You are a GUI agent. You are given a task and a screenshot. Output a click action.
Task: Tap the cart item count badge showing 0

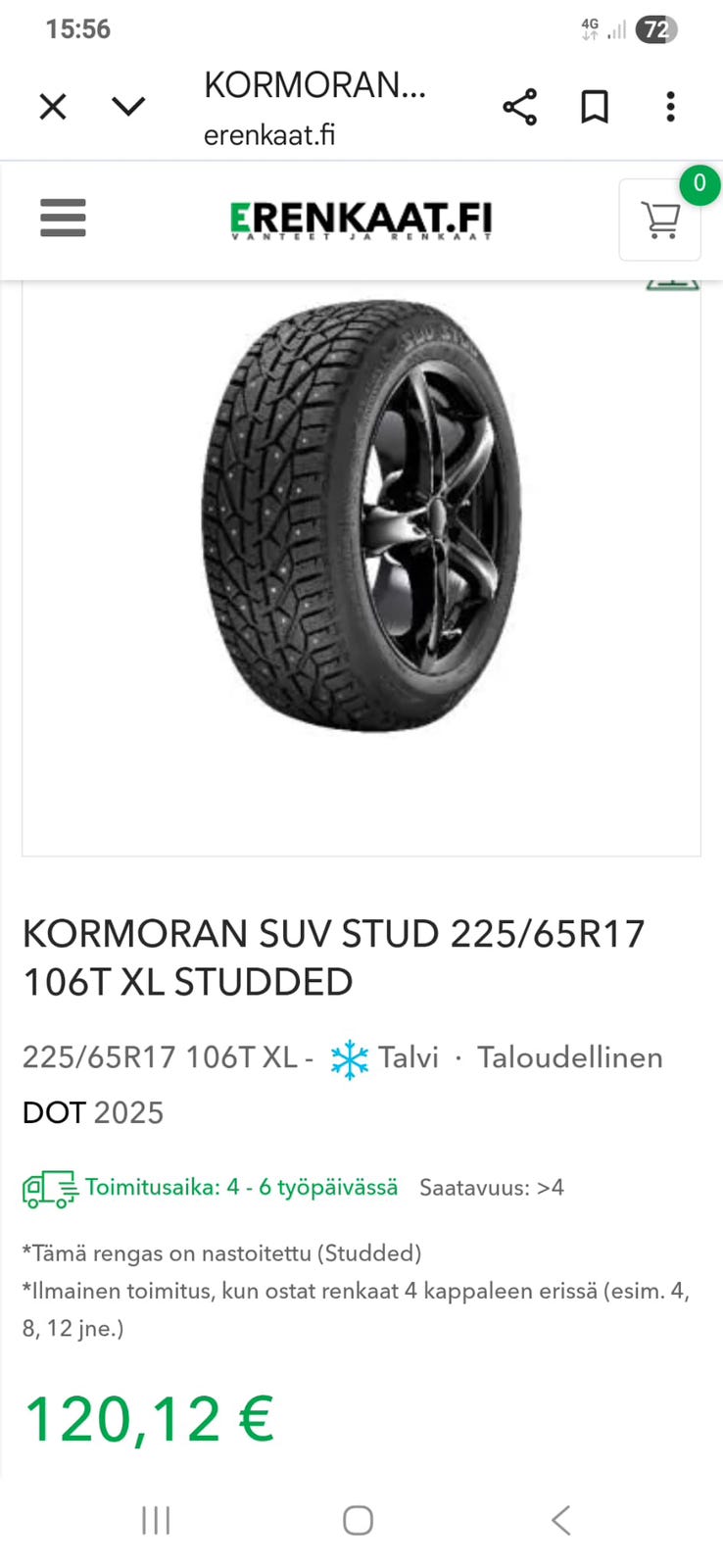click(699, 184)
